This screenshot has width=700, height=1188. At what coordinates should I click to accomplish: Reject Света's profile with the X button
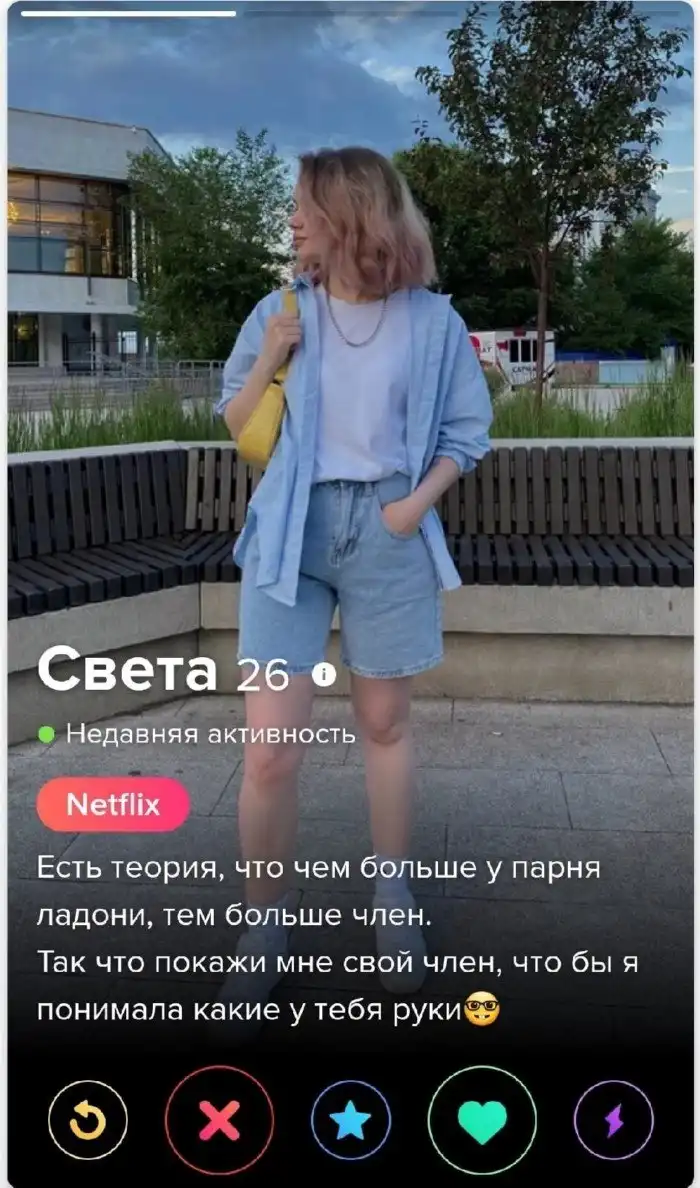219,1120
